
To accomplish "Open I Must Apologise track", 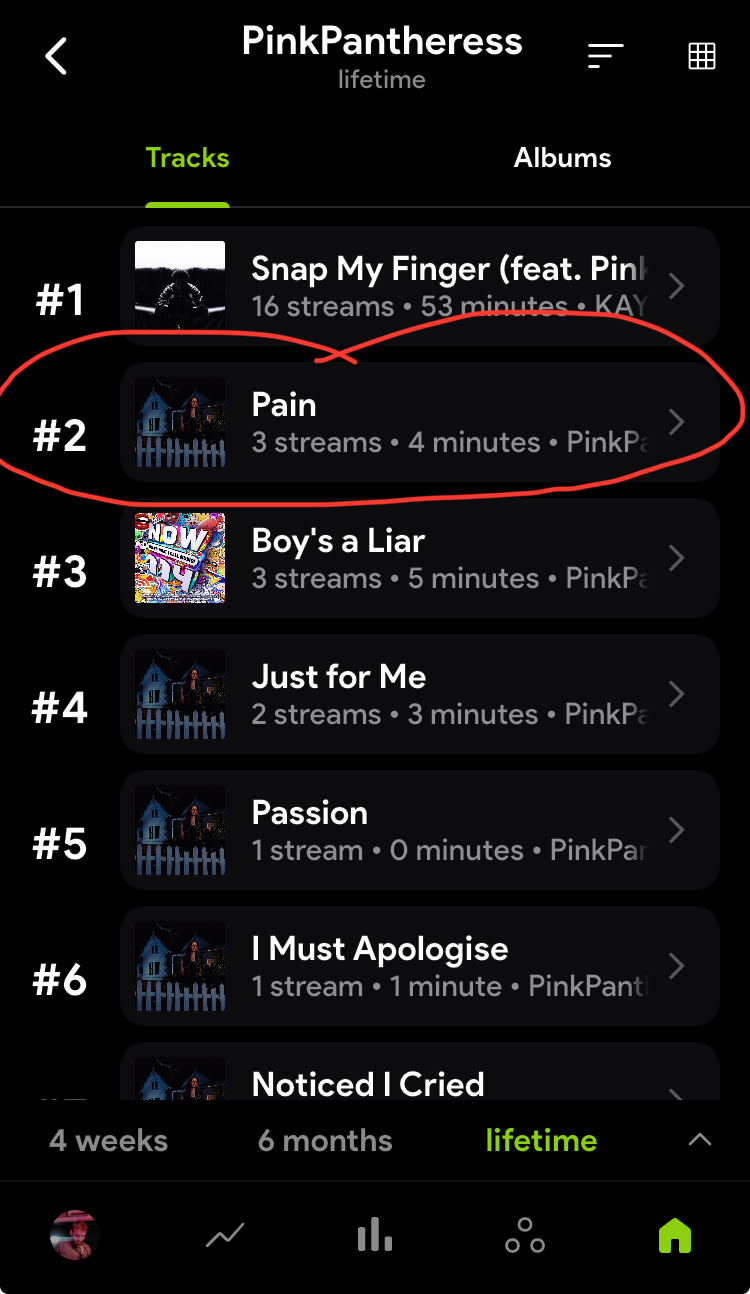I will [x=420, y=966].
